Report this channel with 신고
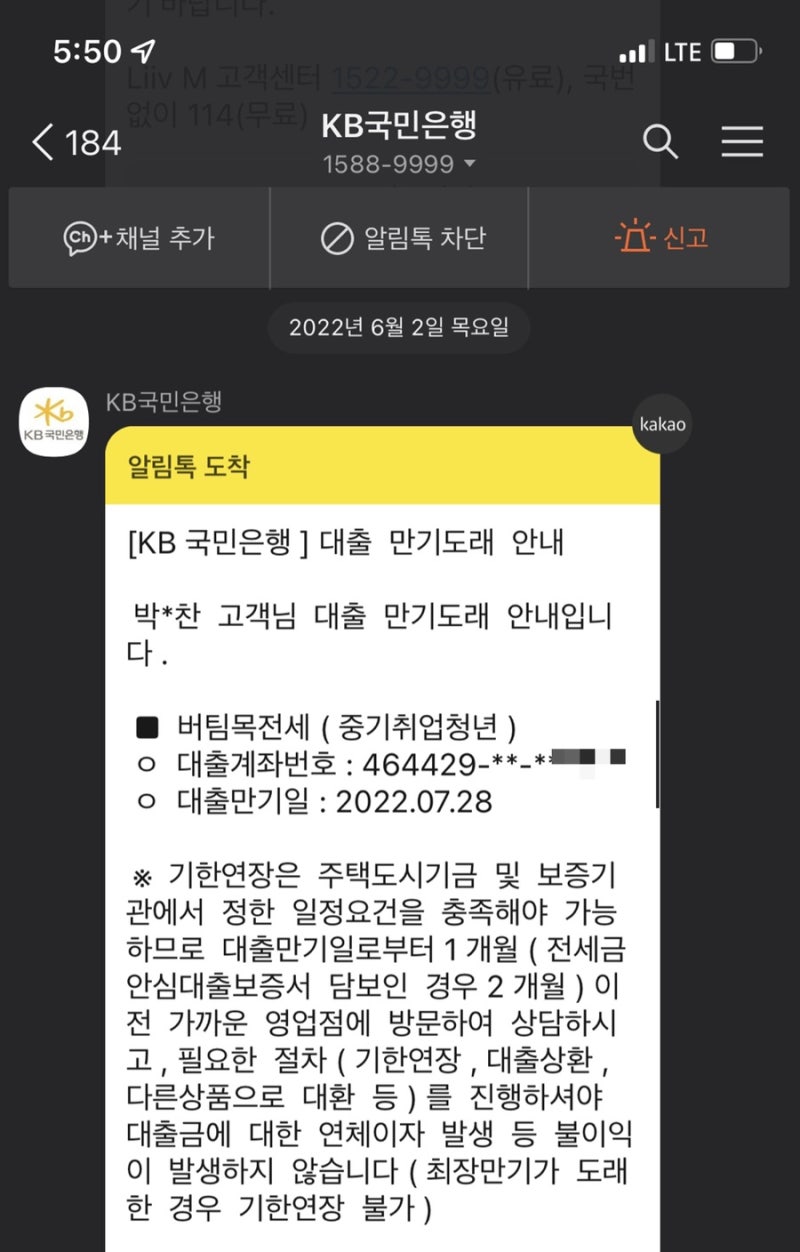The image size is (800, 1252). [662, 238]
